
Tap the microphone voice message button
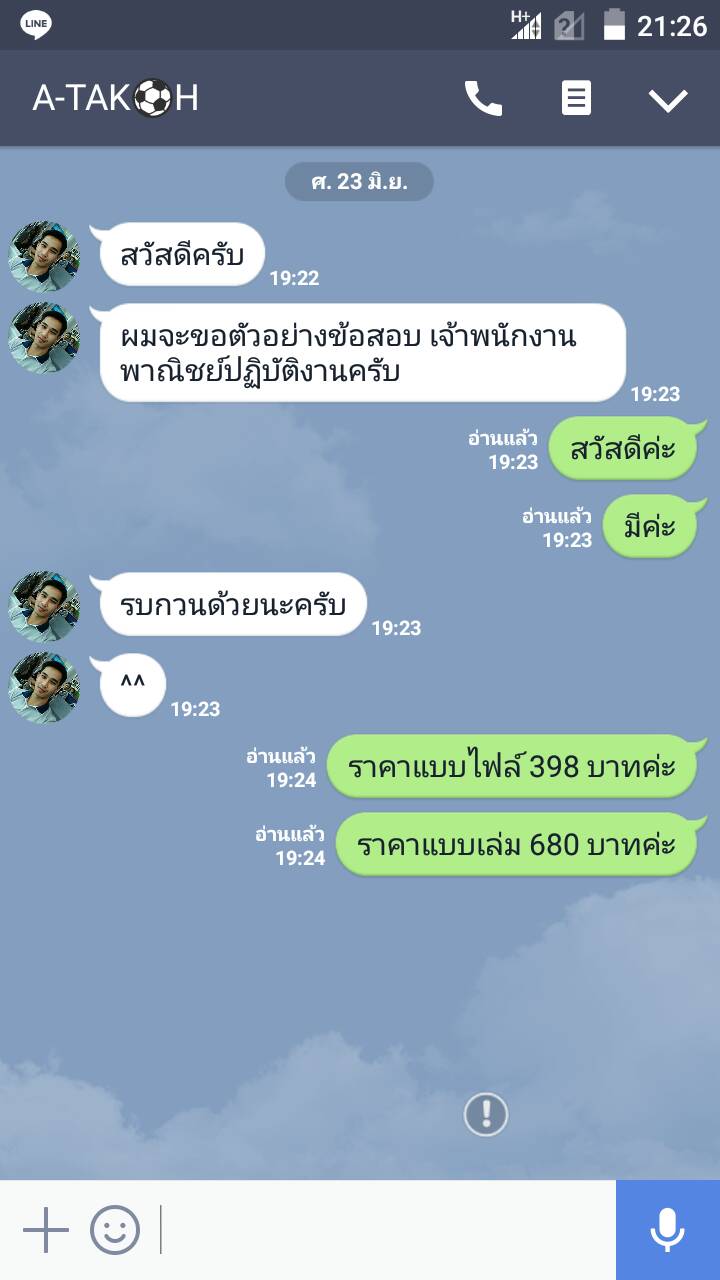point(667,1230)
